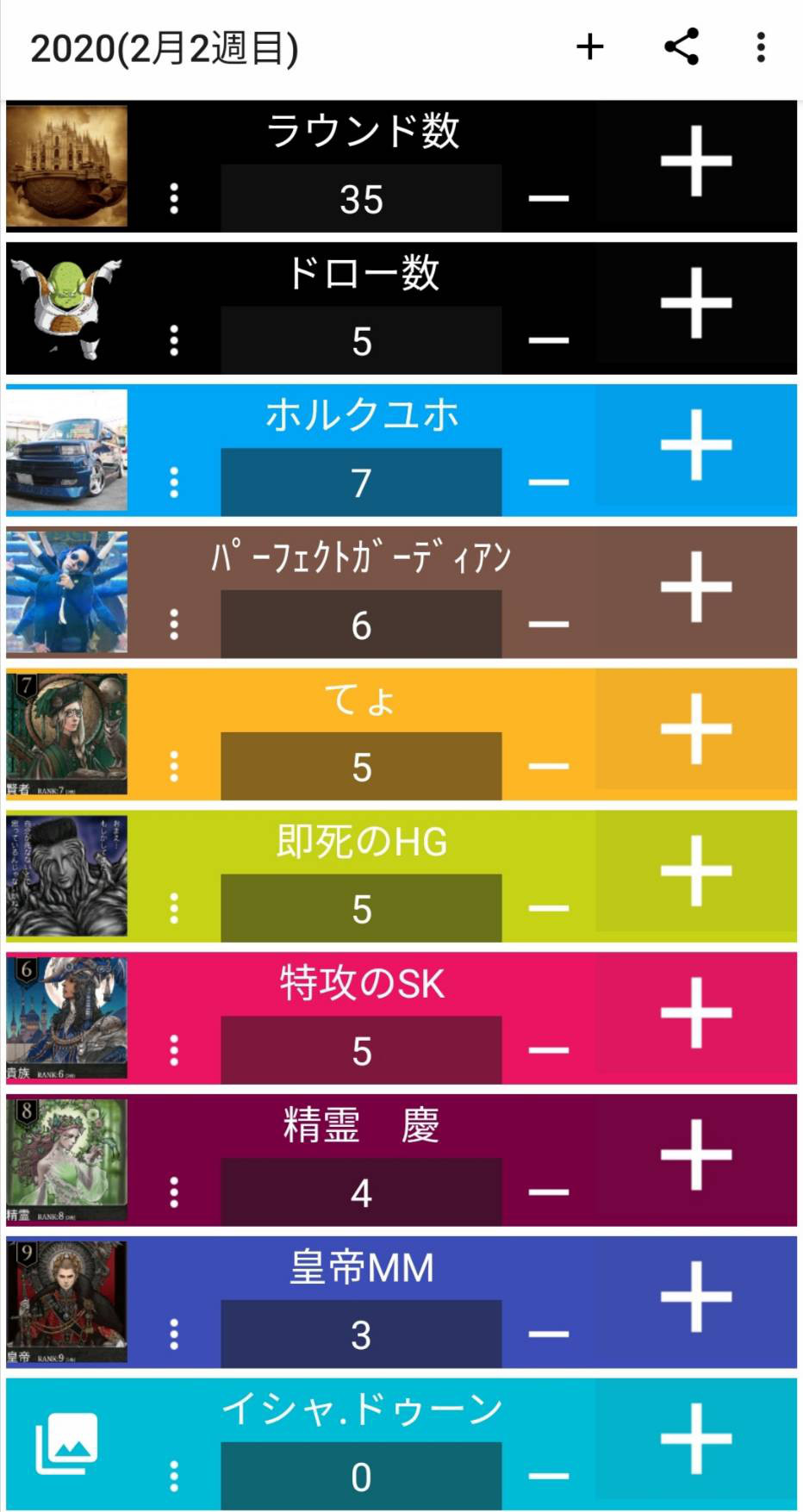Increase the ラウンド数 counter
803x1512 pixels.
coord(695,162)
